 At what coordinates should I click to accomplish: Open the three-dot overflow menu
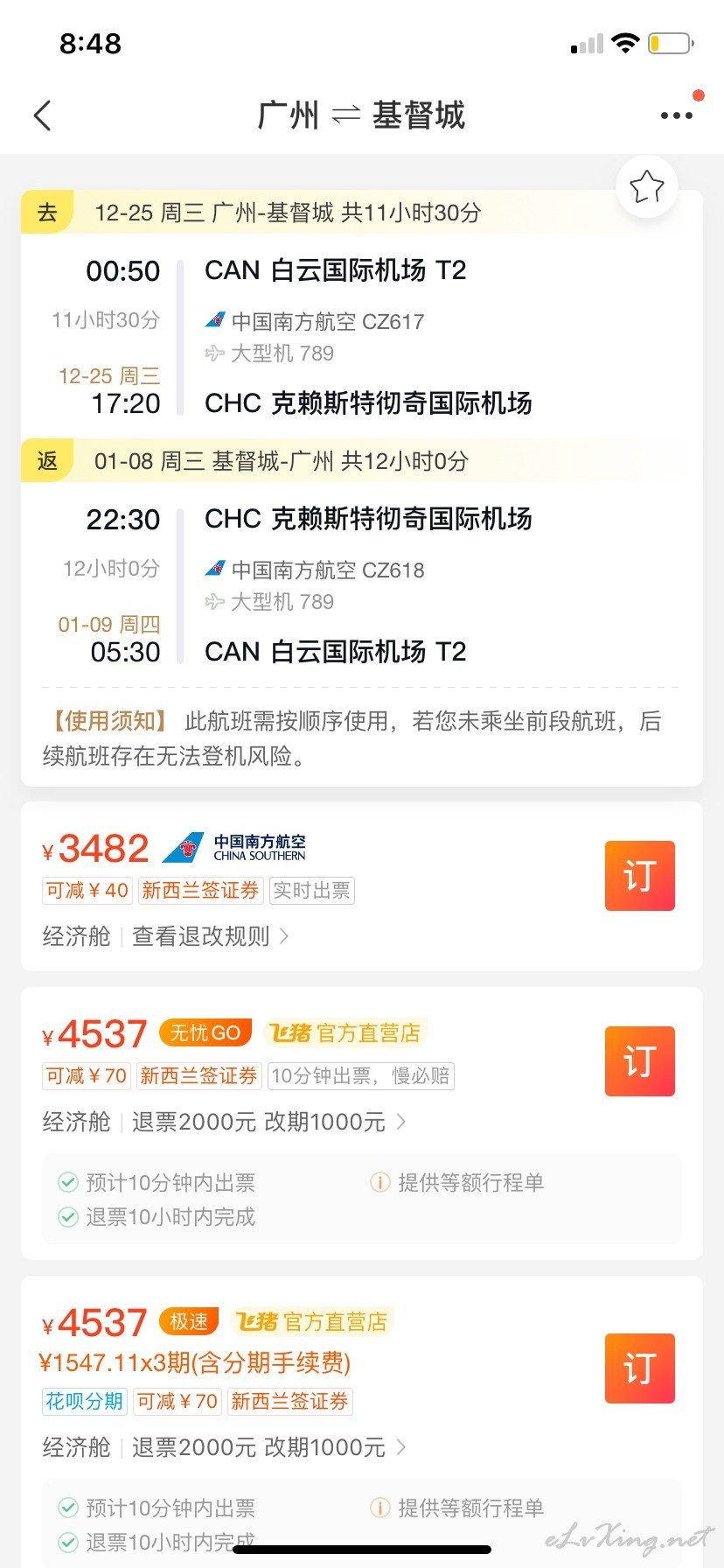coord(677,115)
